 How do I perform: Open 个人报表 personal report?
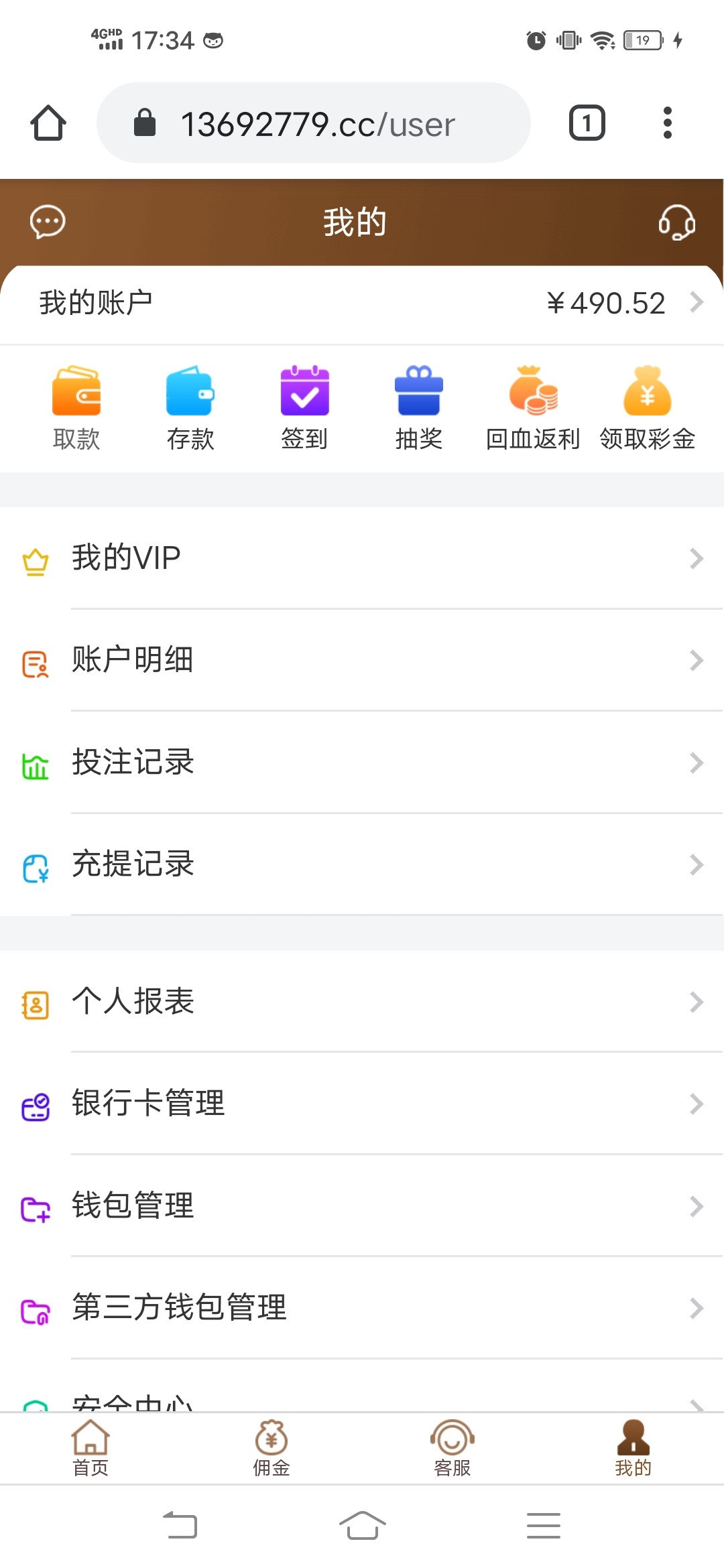pos(362,1002)
